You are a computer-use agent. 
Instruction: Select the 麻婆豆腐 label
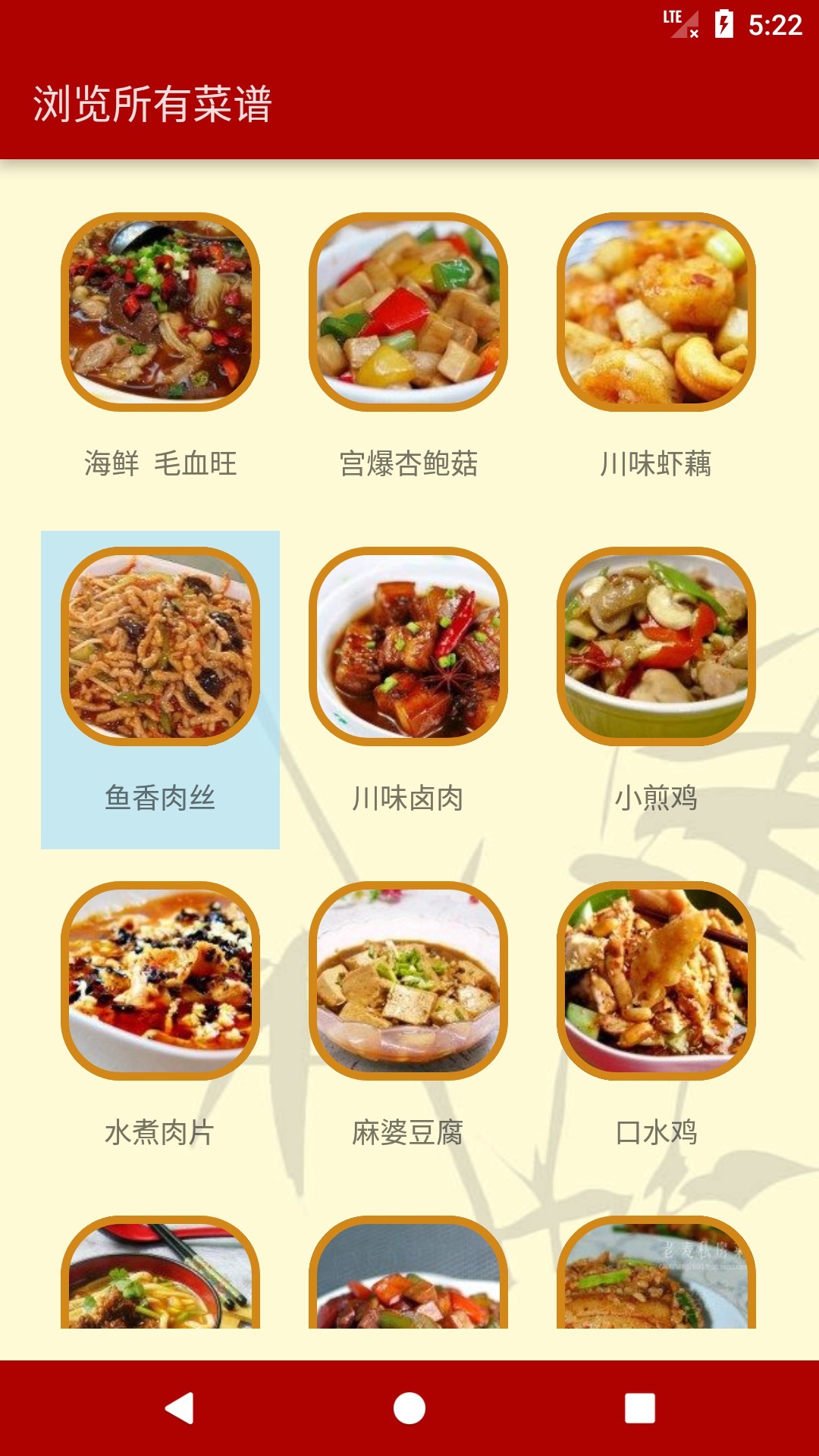tap(409, 1130)
